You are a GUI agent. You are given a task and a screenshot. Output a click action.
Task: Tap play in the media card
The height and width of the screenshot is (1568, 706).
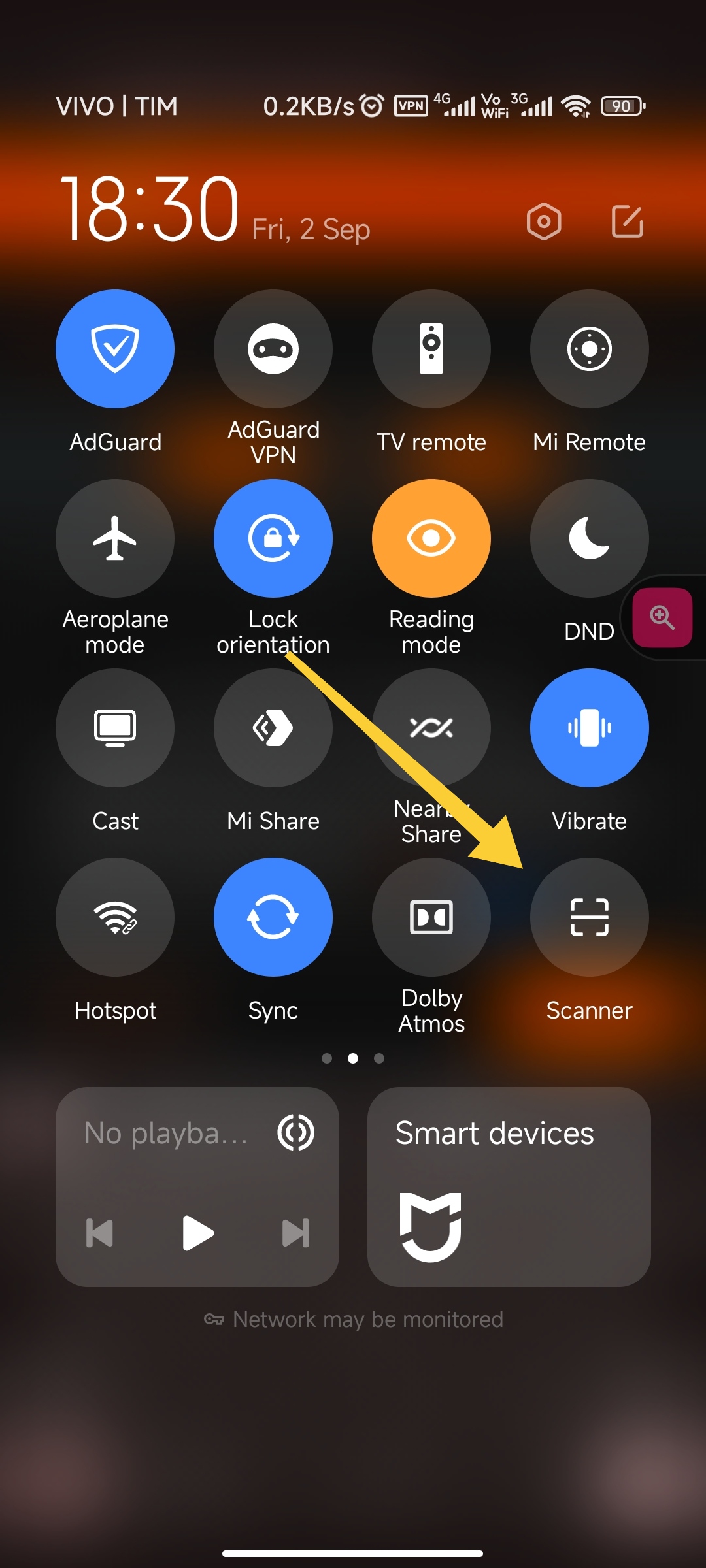(x=198, y=1233)
